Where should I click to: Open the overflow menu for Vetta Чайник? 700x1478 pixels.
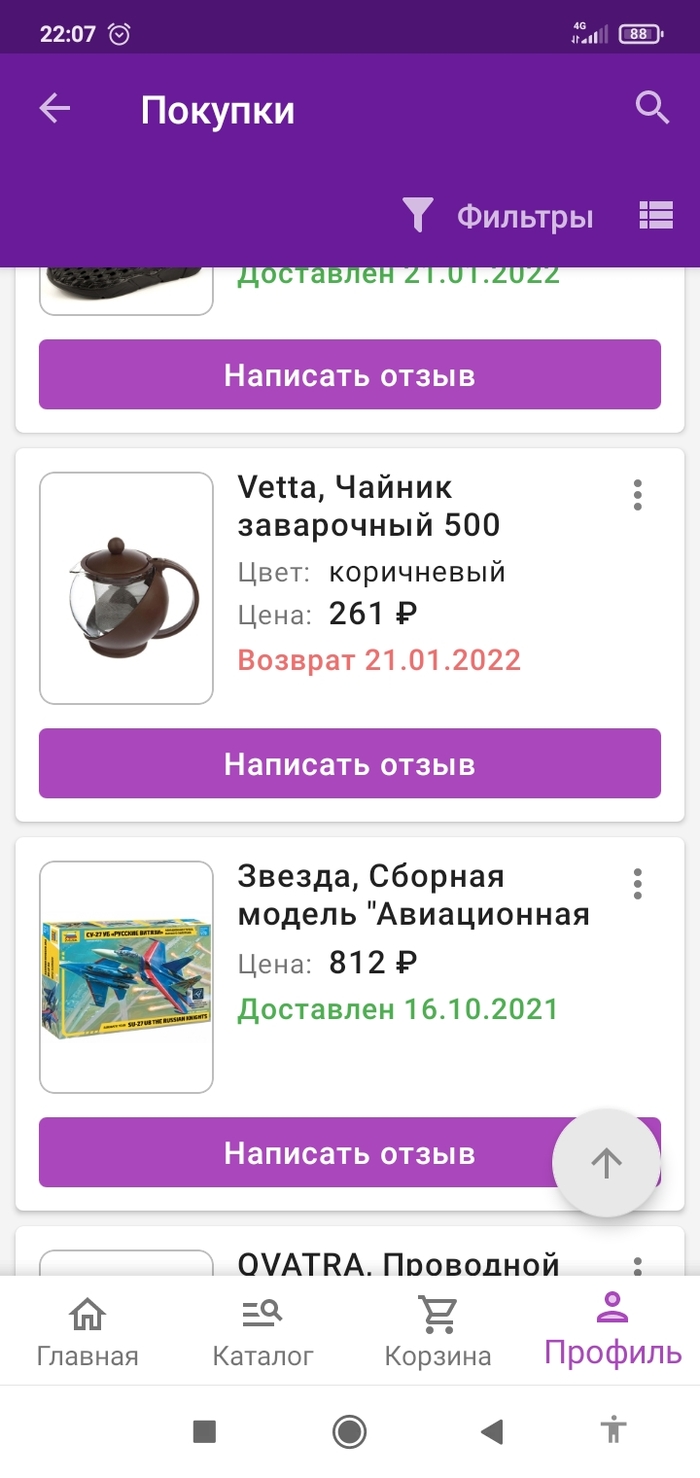637,495
